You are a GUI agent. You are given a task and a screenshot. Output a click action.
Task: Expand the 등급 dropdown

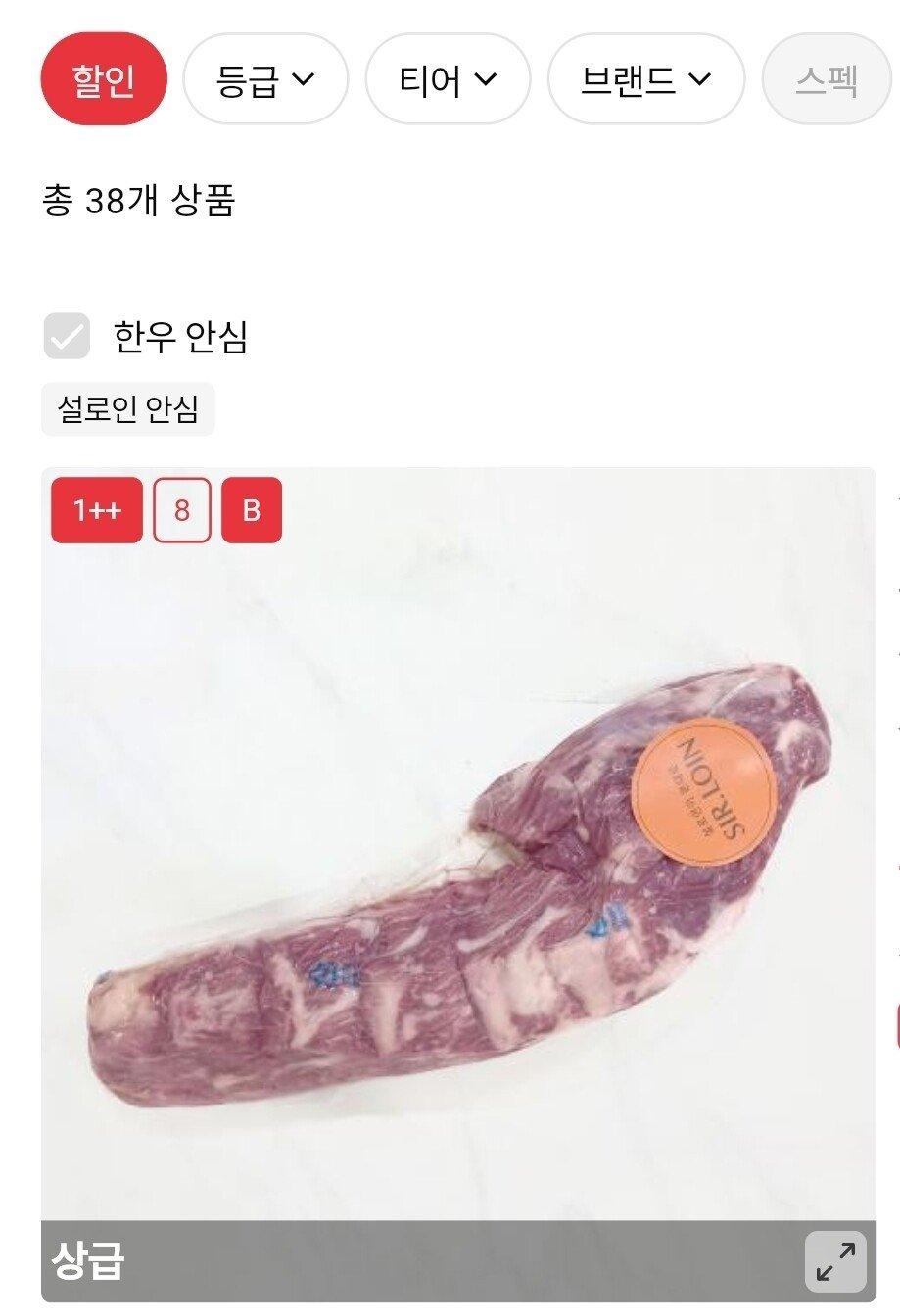pyautogui.click(x=265, y=79)
